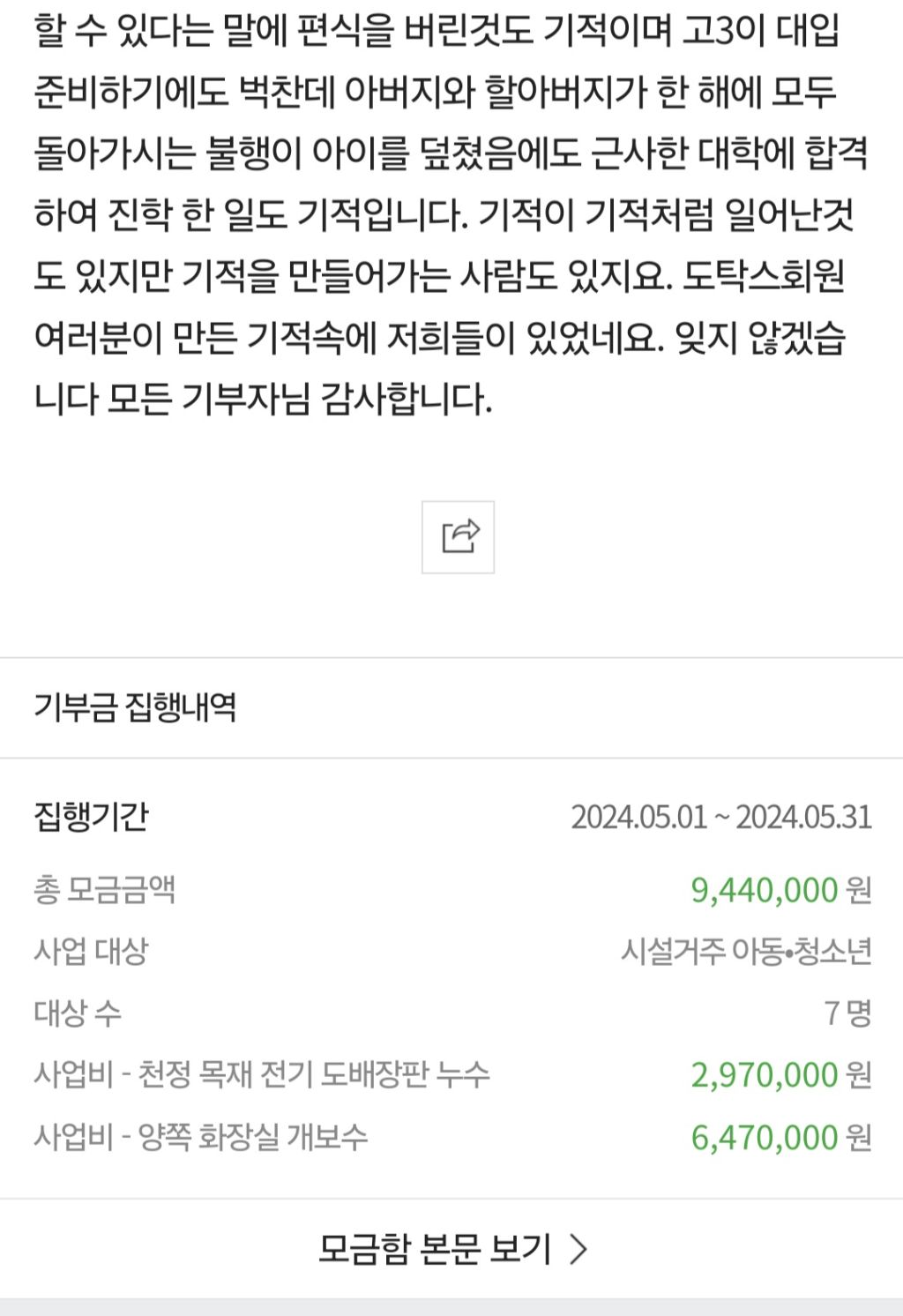
Task: Open 모금함 본문 보기 link
Action: coord(452,1248)
